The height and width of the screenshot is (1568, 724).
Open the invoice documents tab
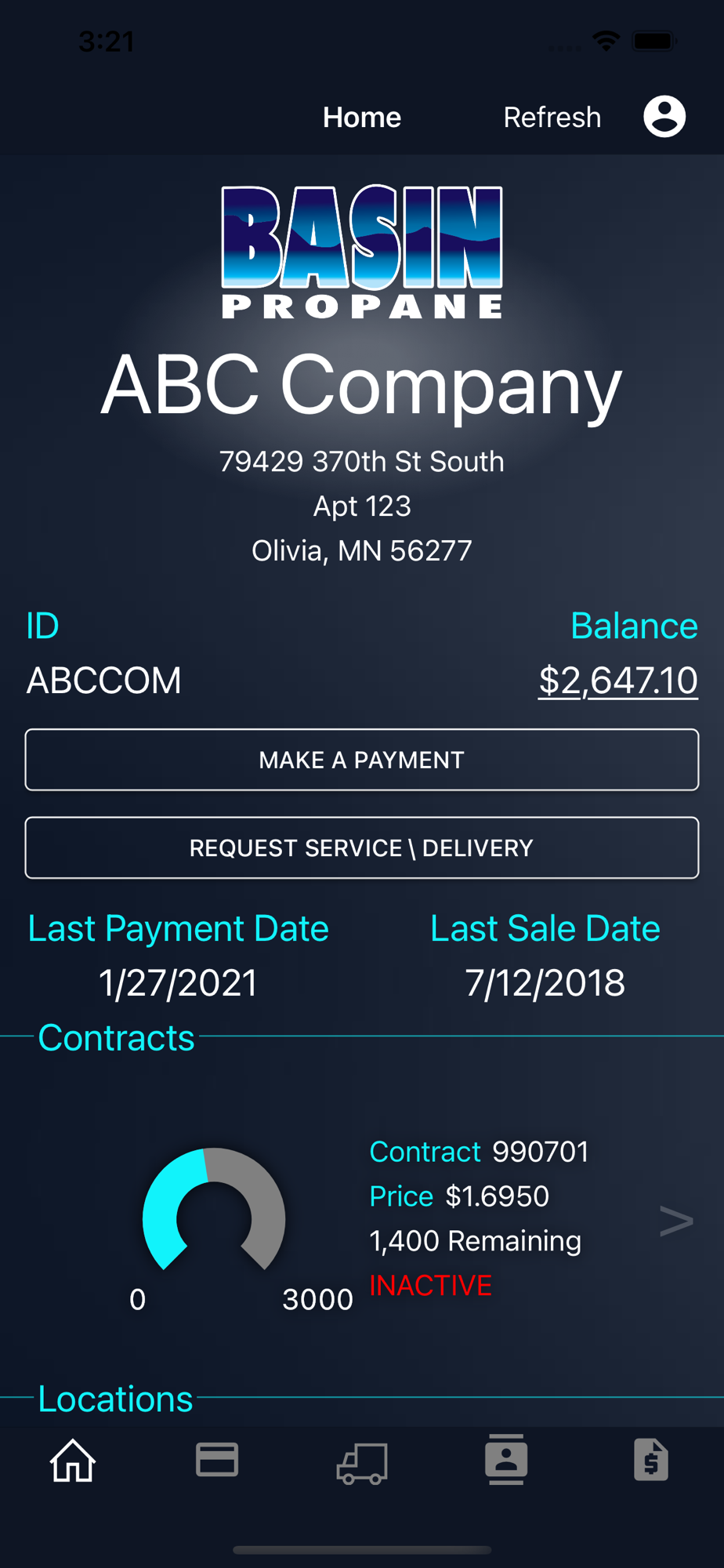coord(651,1460)
